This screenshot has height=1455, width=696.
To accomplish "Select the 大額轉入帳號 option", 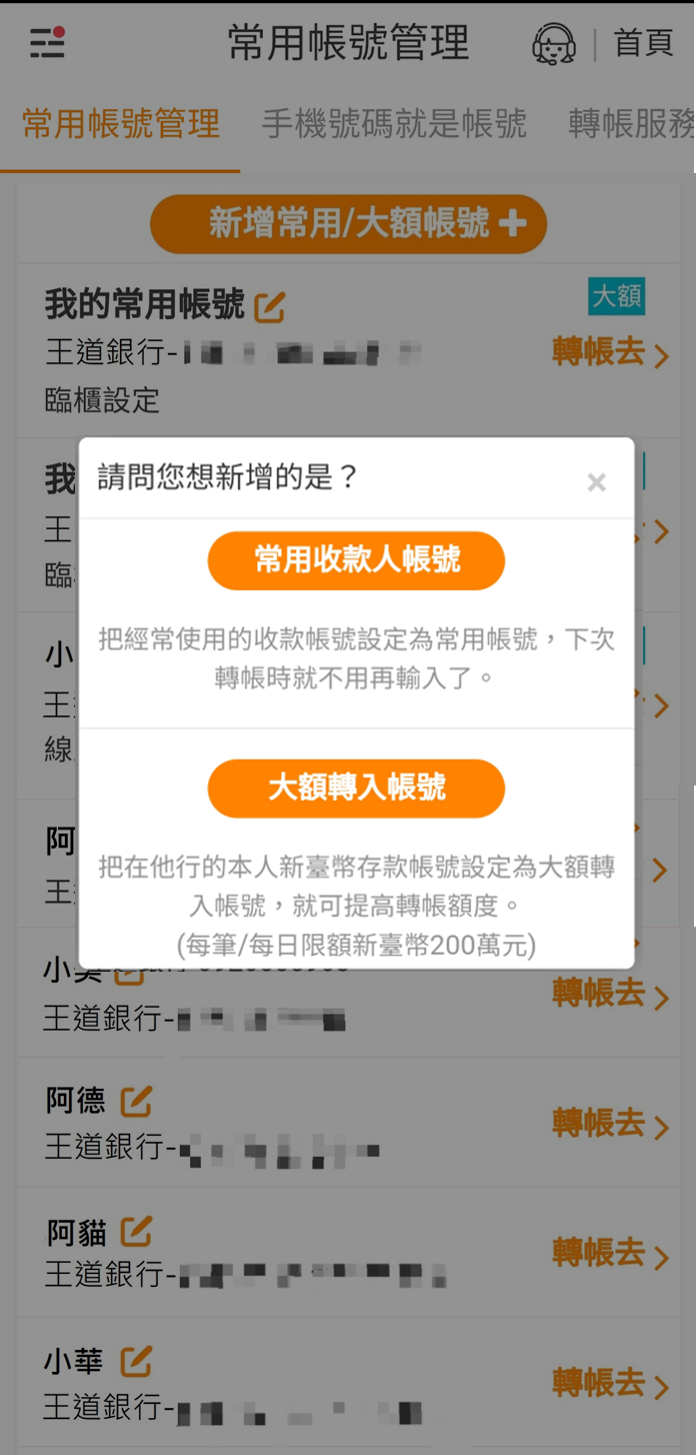I will (356, 788).
